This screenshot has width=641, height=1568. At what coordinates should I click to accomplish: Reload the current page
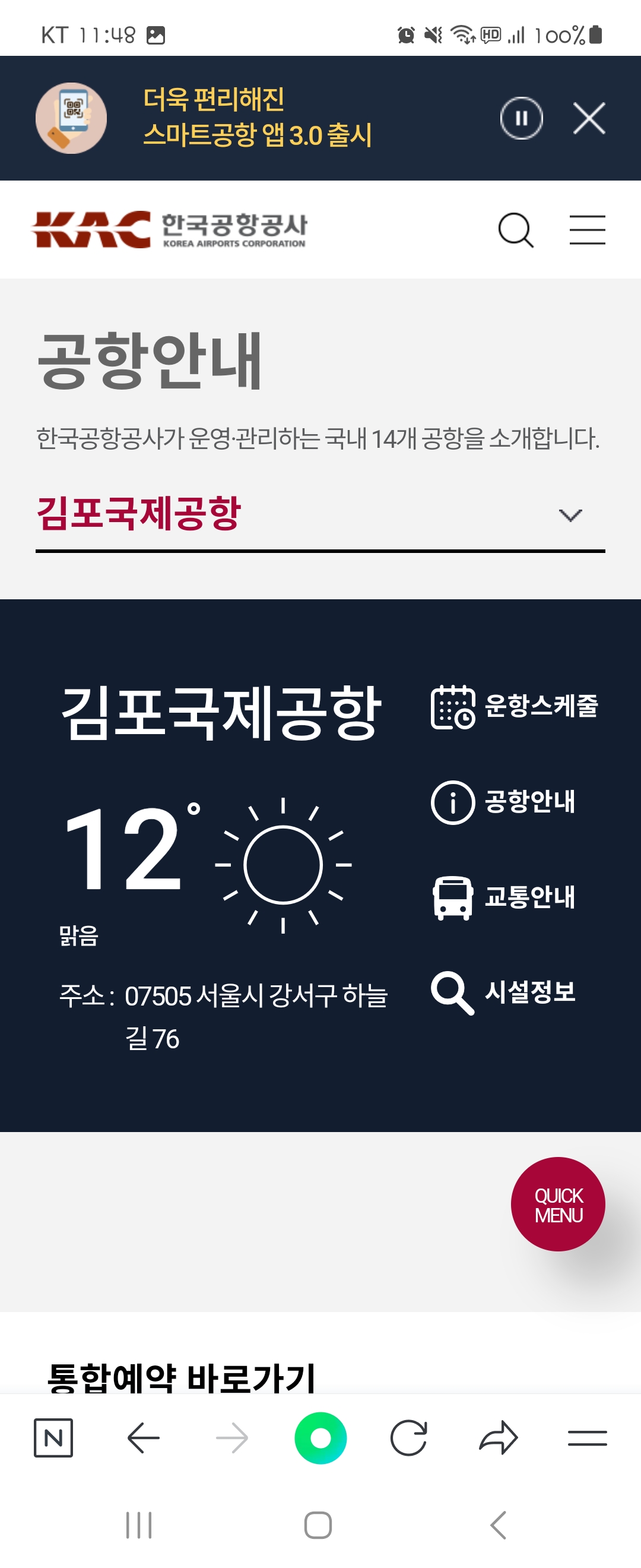409,1438
